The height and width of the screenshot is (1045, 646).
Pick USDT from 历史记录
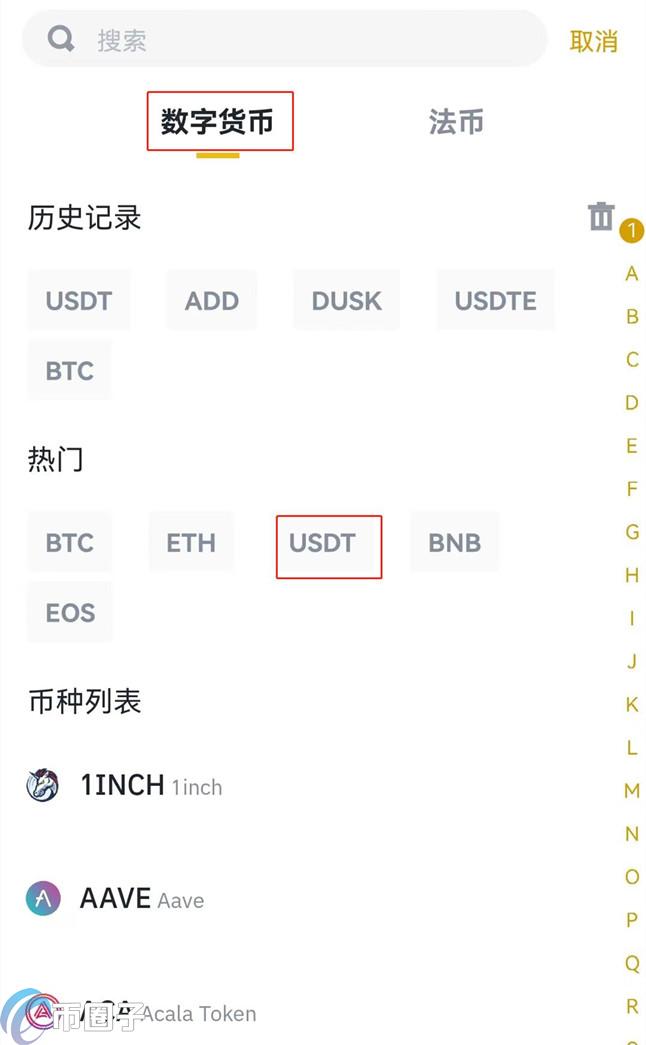pos(78,301)
